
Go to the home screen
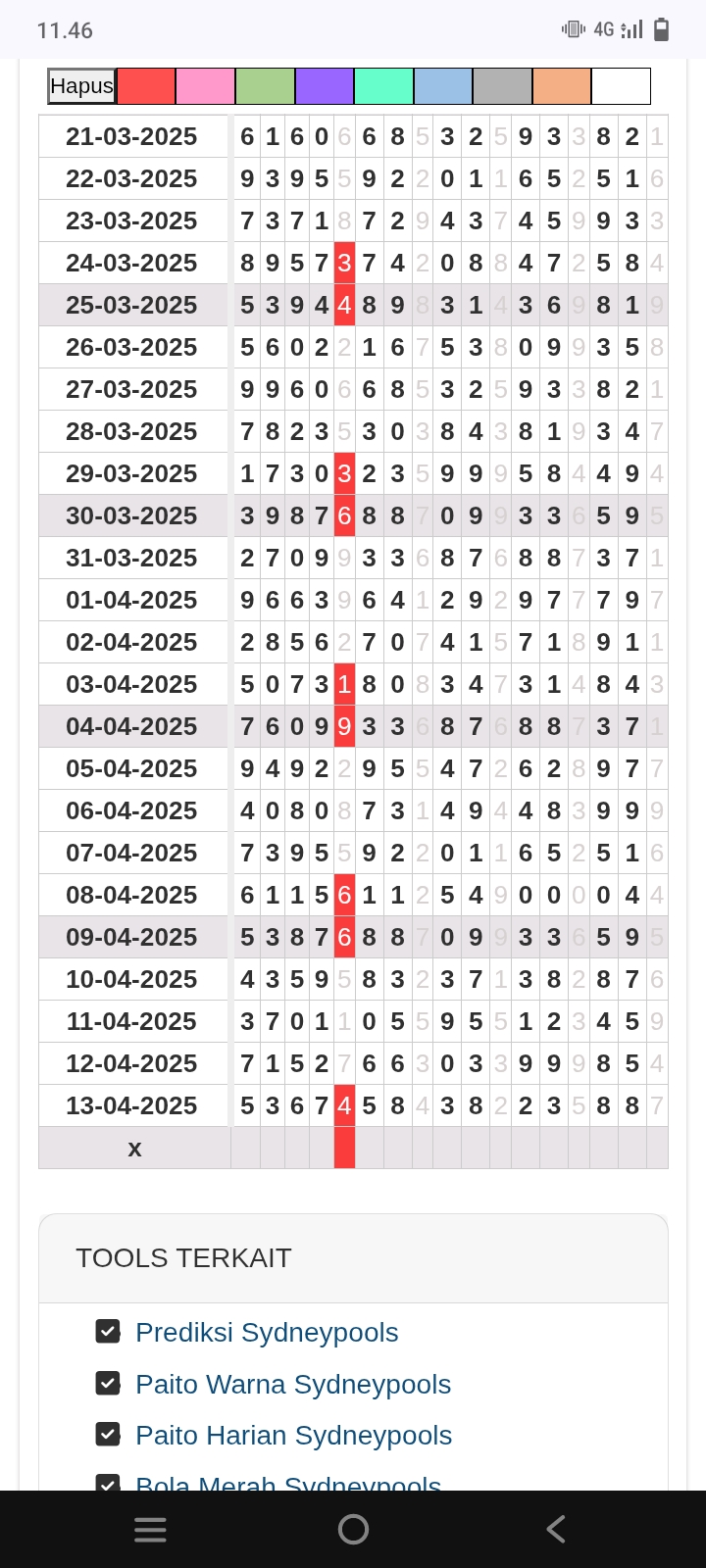point(353,1529)
